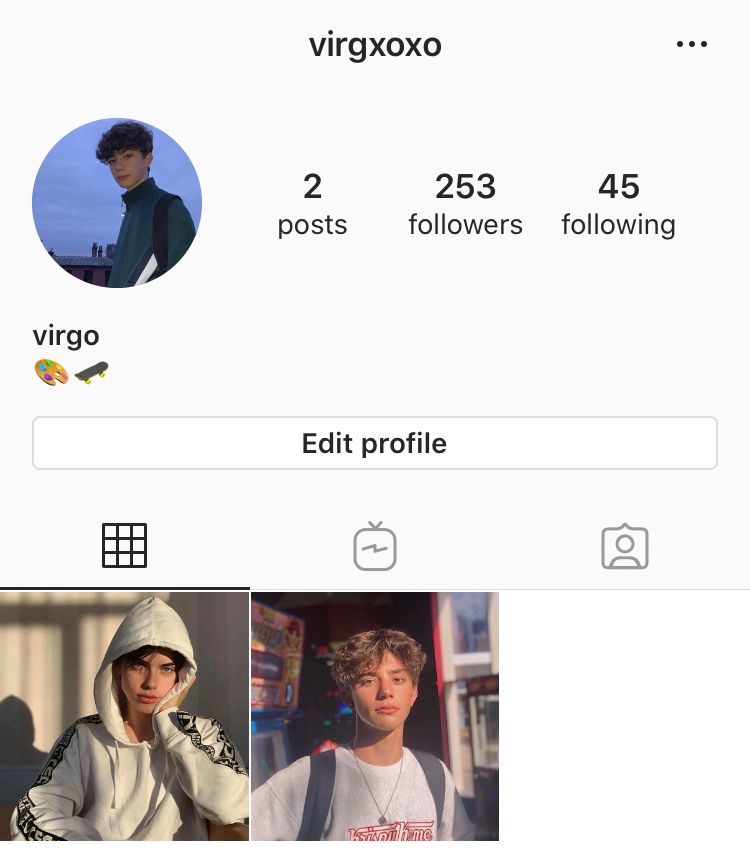Tap the Edit profile button
The width and height of the screenshot is (750, 863).
tap(374, 443)
